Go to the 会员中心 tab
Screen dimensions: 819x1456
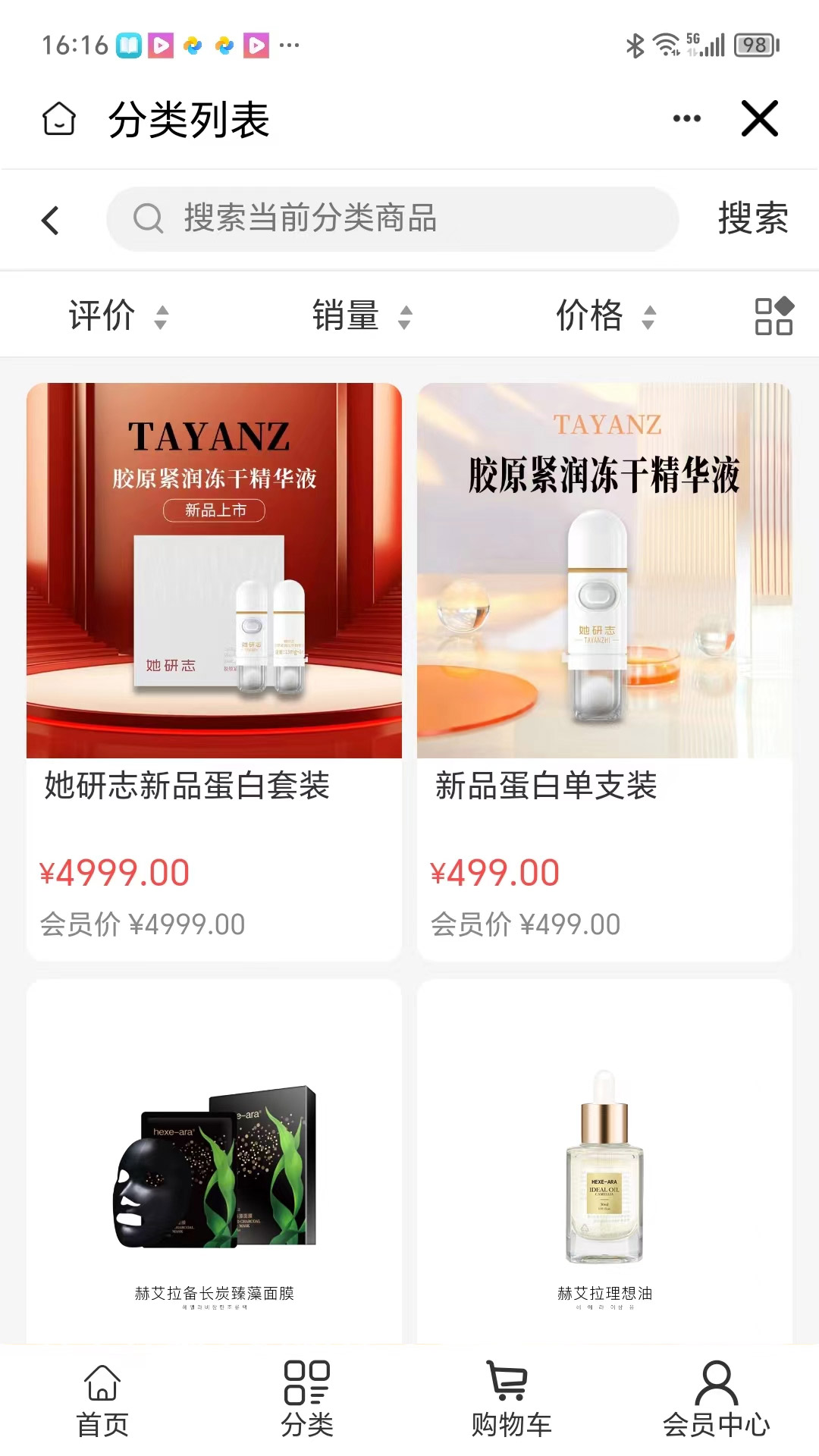(x=716, y=1401)
